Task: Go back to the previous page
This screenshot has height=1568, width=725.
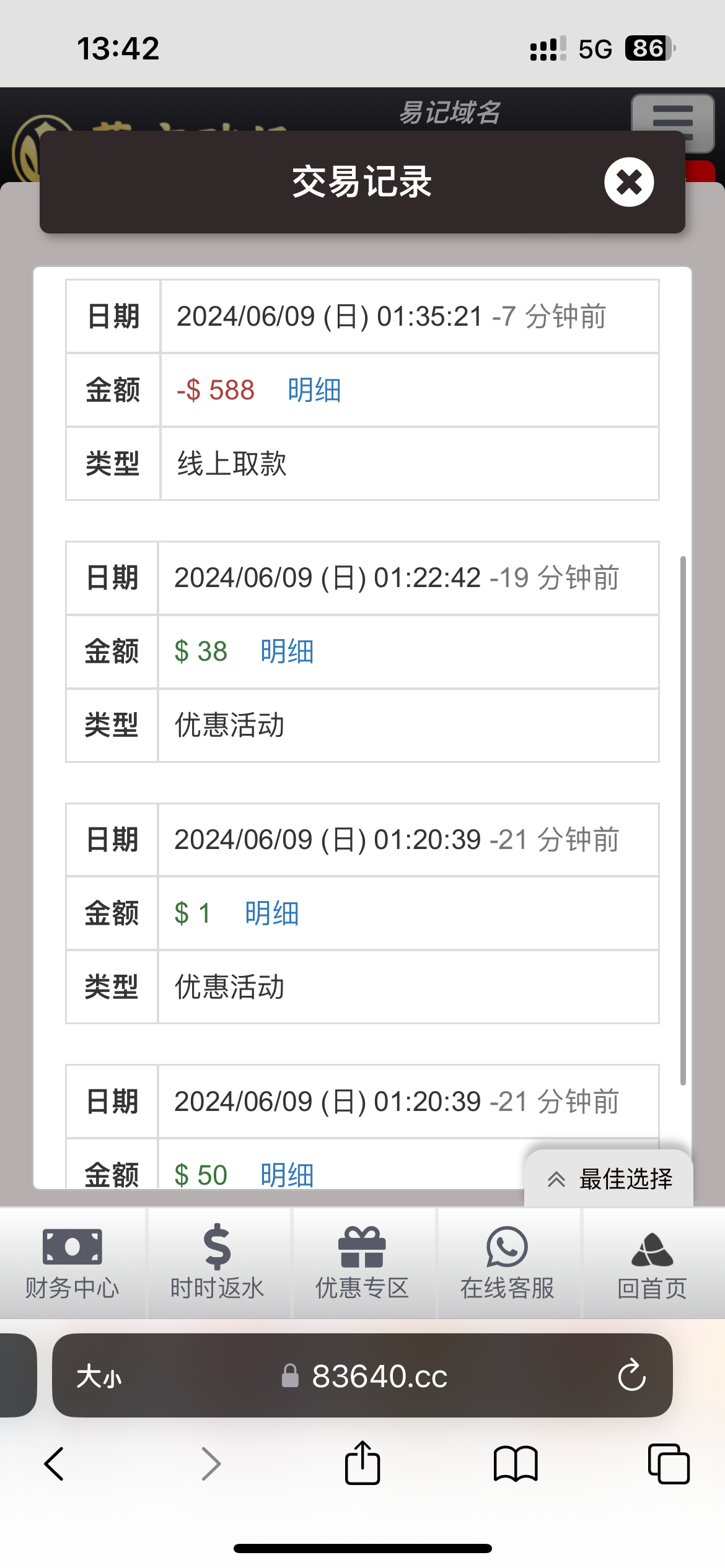Action: tap(55, 1464)
